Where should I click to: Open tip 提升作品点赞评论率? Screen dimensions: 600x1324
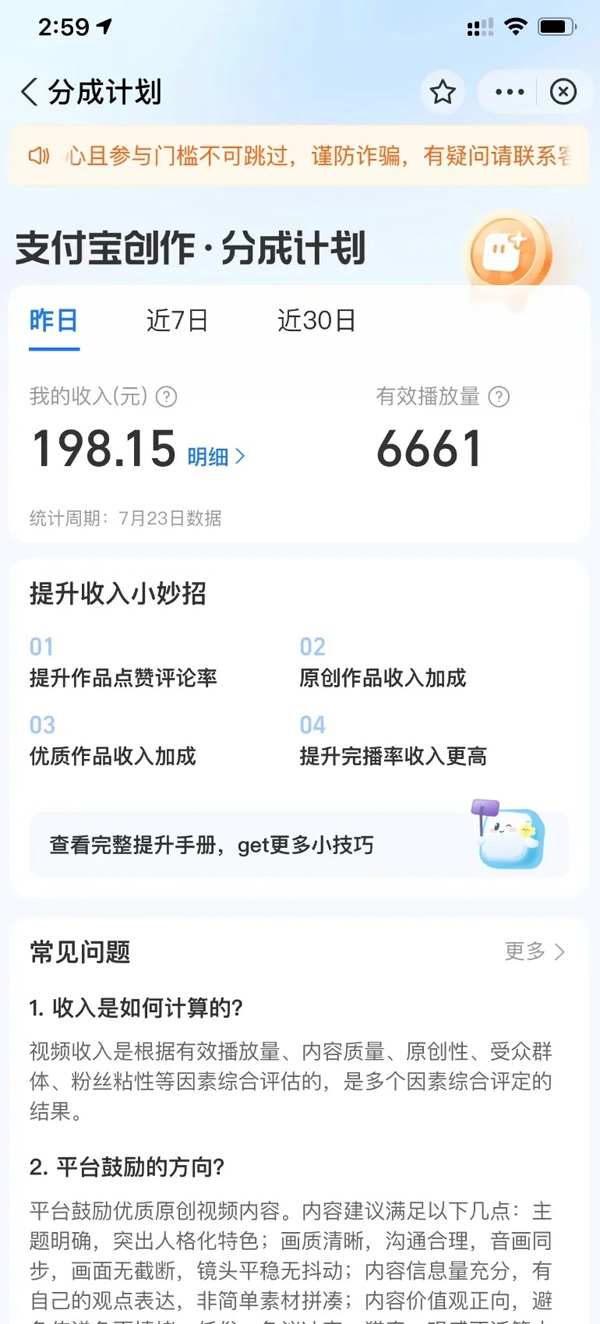point(123,678)
